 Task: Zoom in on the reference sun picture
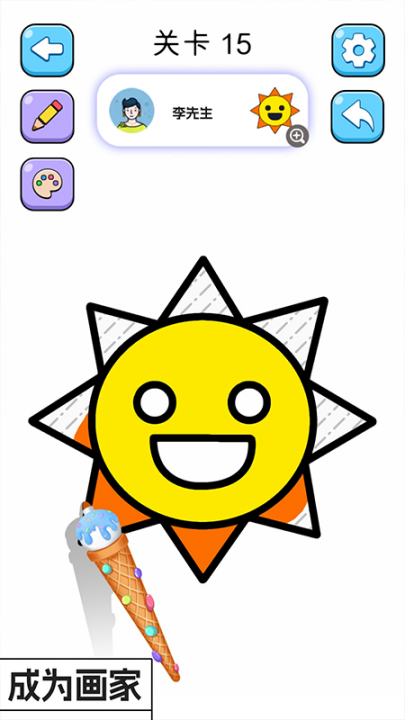click(297, 136)
